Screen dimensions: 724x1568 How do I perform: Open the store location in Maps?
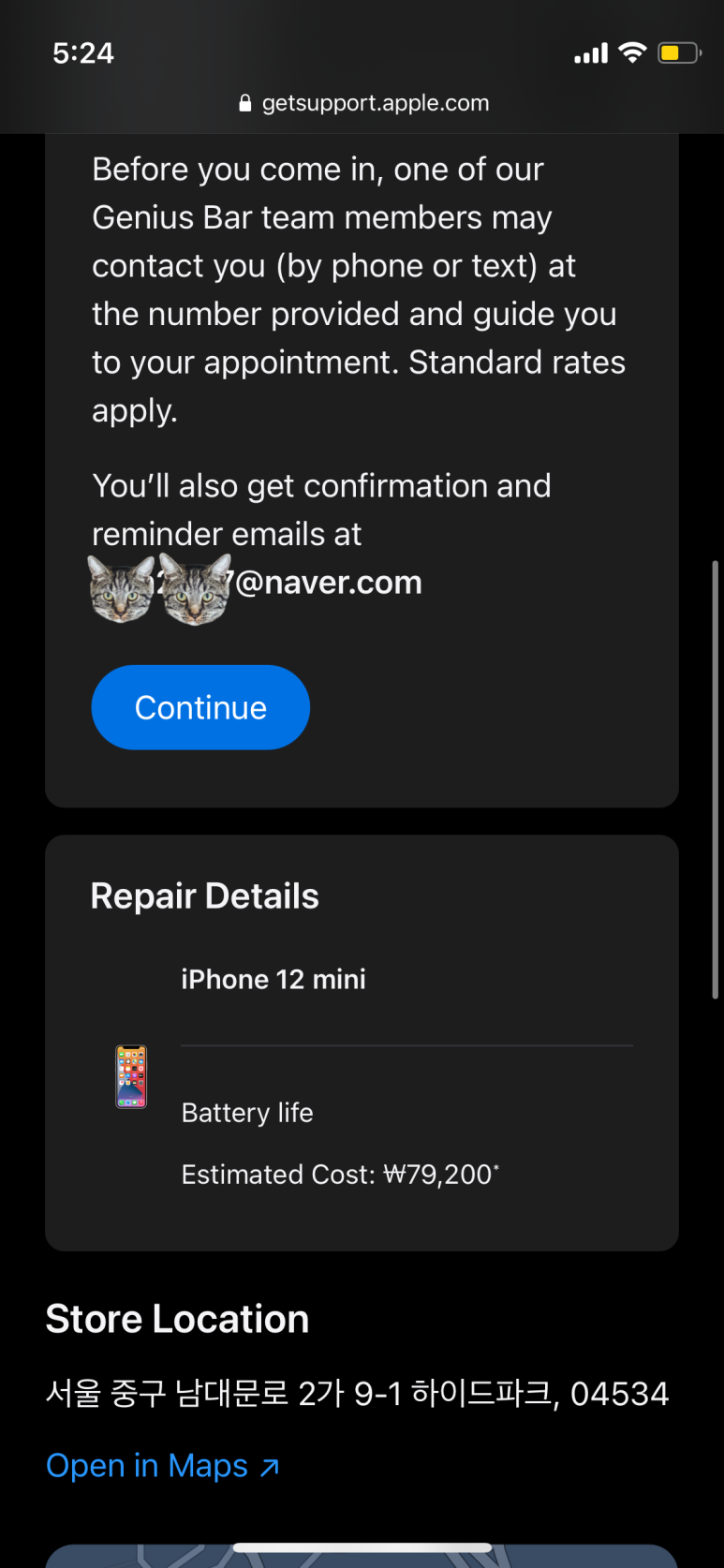tap(163, 1466)
